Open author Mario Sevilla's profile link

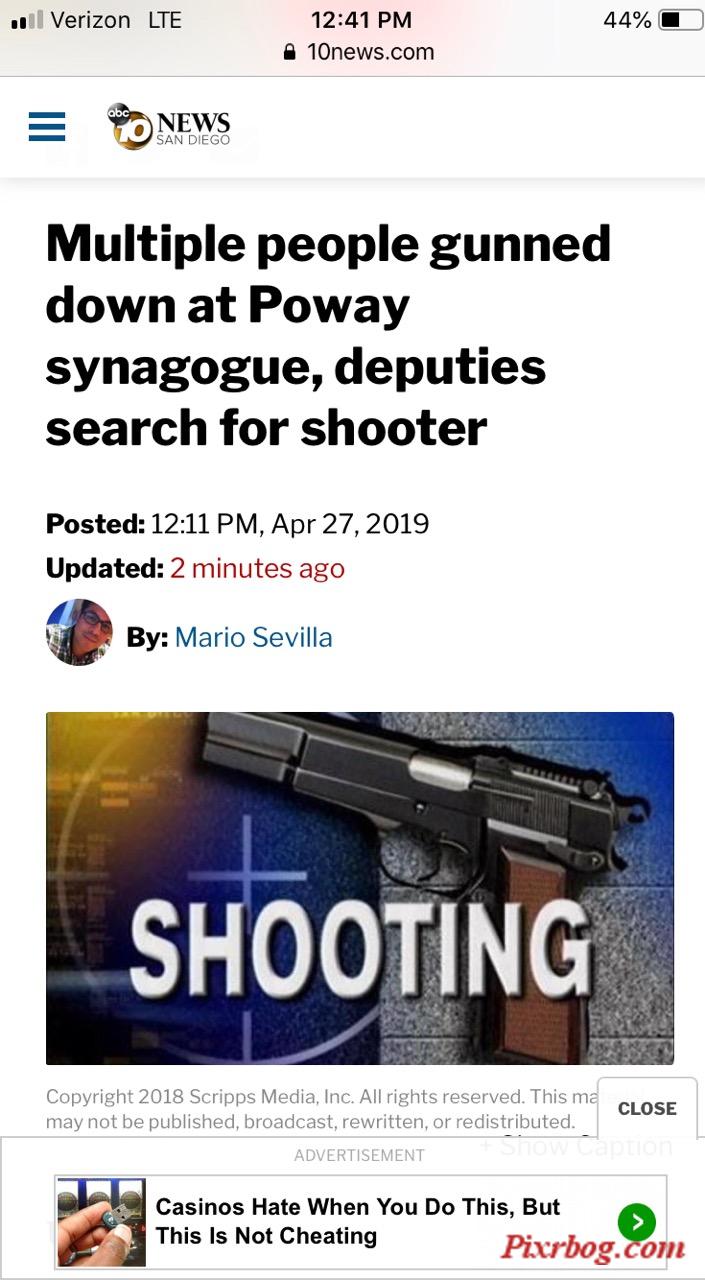pos(253,637)
